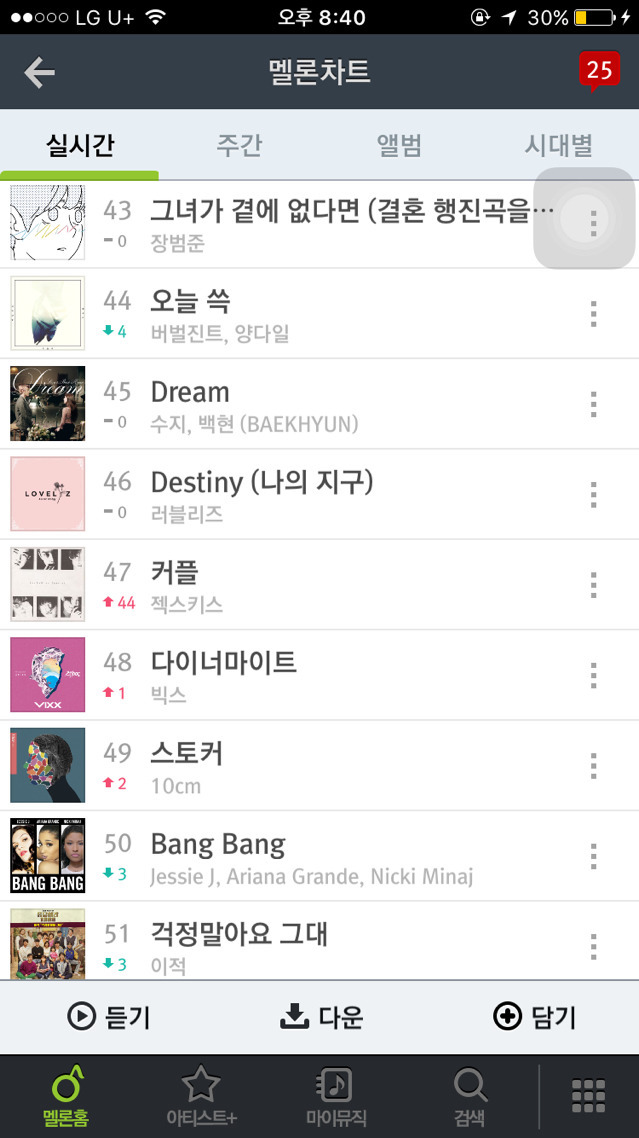This screenshot has height=1138, width=639.
Task: Select the song Dream by 수지, 백현
Action: pyautogui.click(x=320, y=404)
